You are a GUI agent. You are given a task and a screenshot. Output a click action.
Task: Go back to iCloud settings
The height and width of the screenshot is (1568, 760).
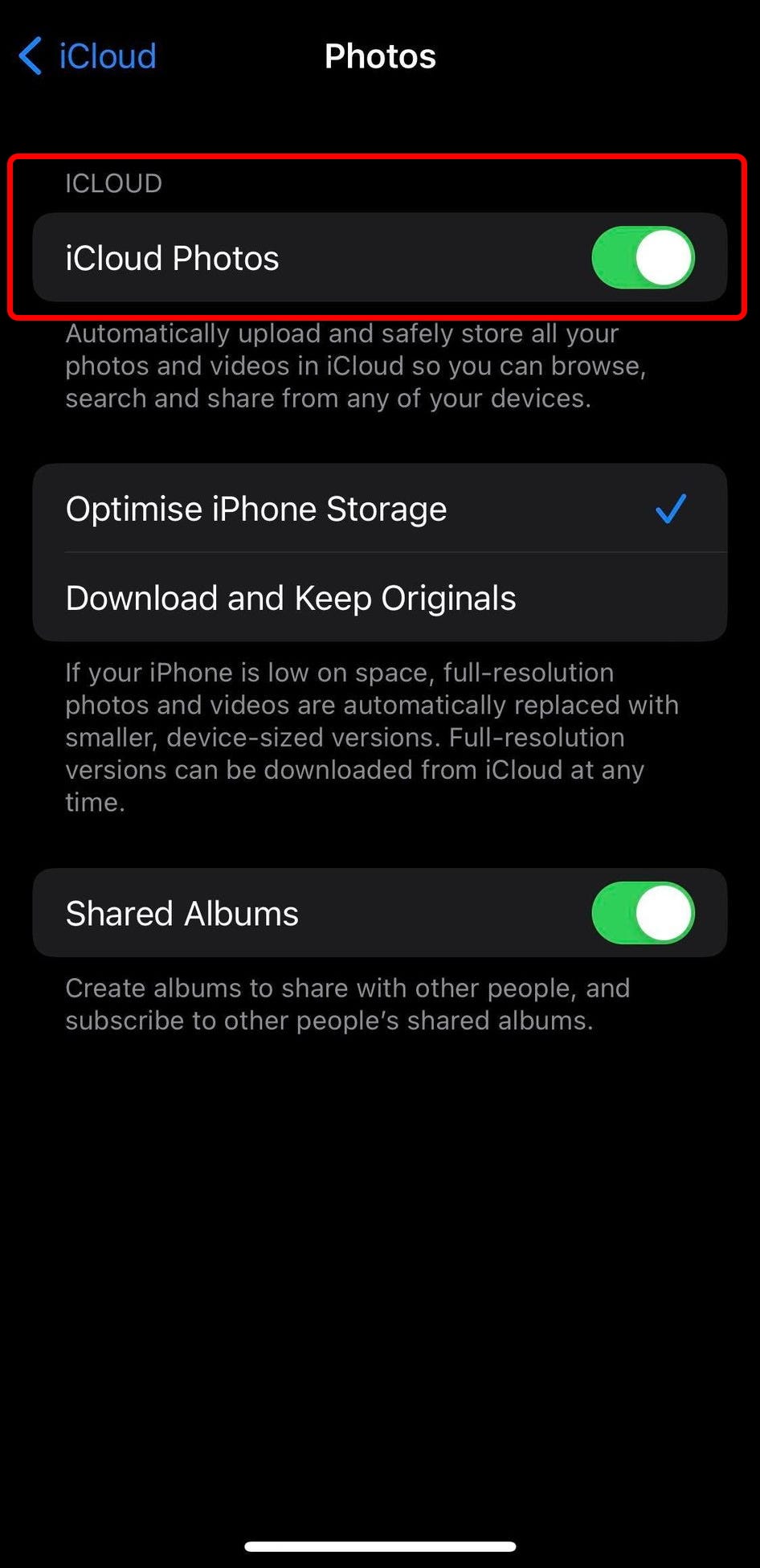[x=84, y=56]
